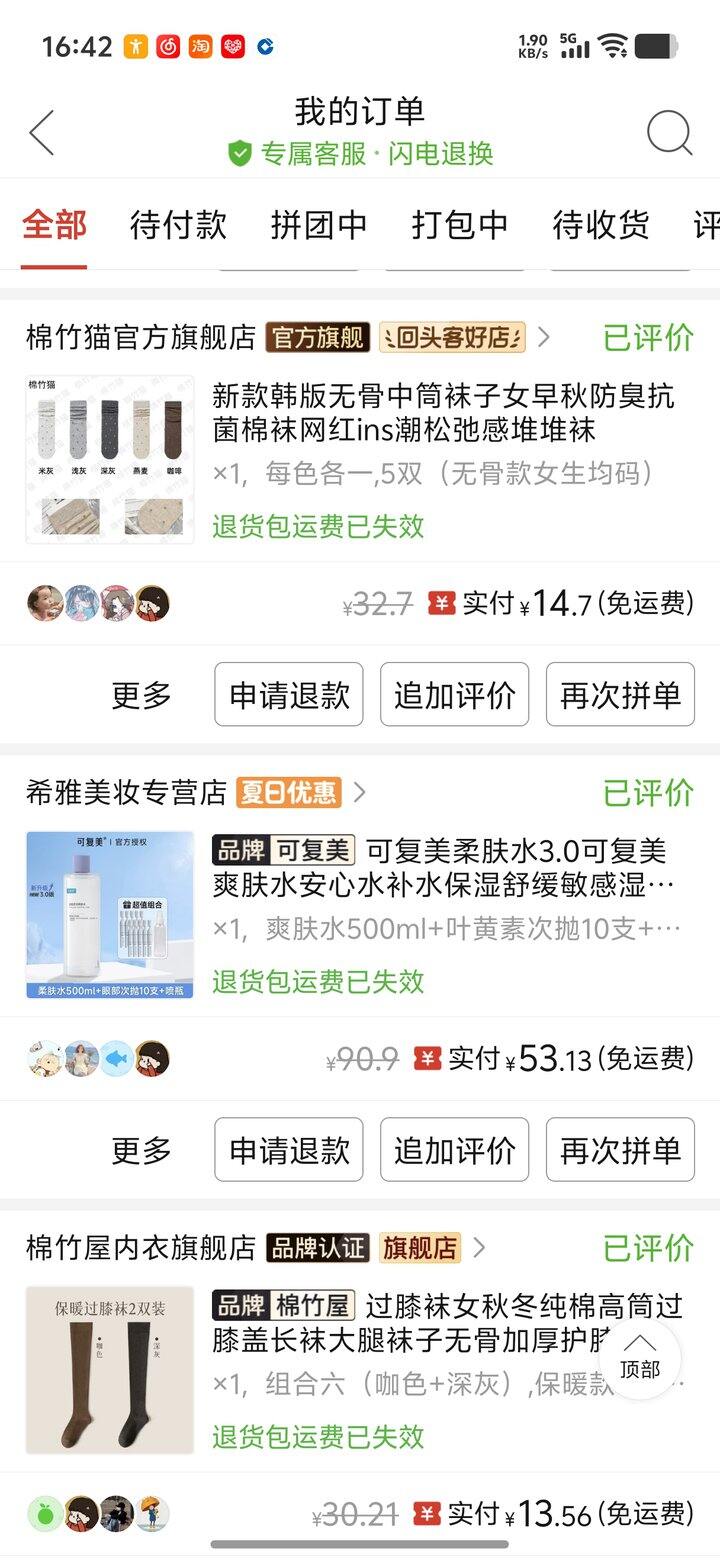Open 更多 options for 棉竹猫 socks order
This screenshot has height=1563, width=720.
[141, 695]
